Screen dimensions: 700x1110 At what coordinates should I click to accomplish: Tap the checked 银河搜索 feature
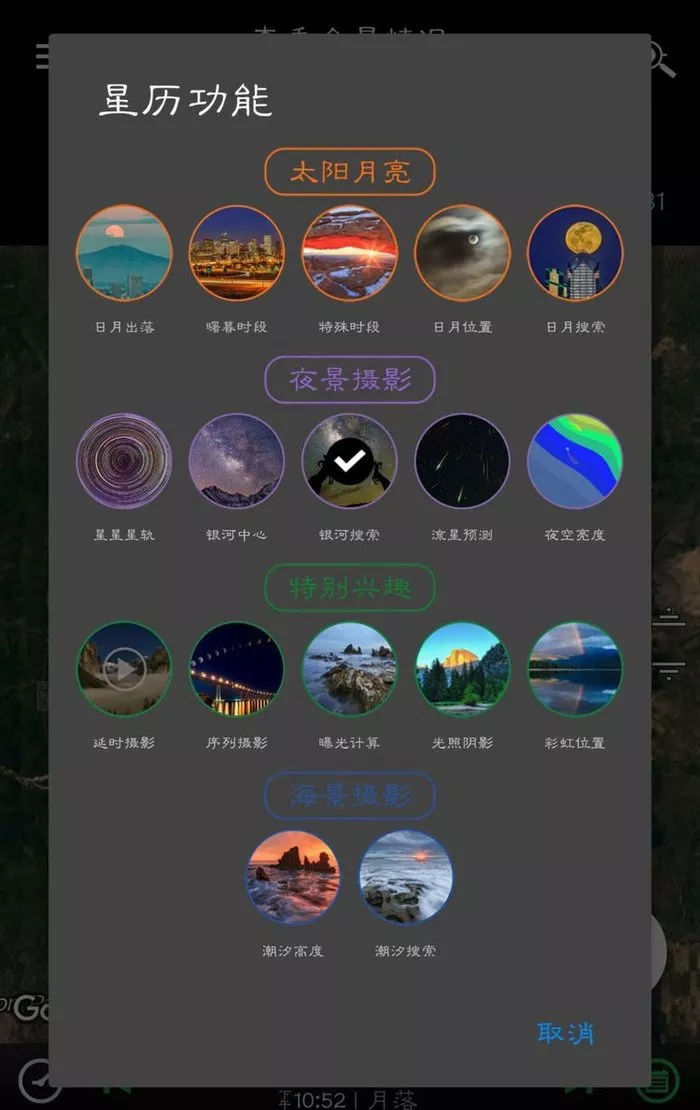click(x=350, y=461)
